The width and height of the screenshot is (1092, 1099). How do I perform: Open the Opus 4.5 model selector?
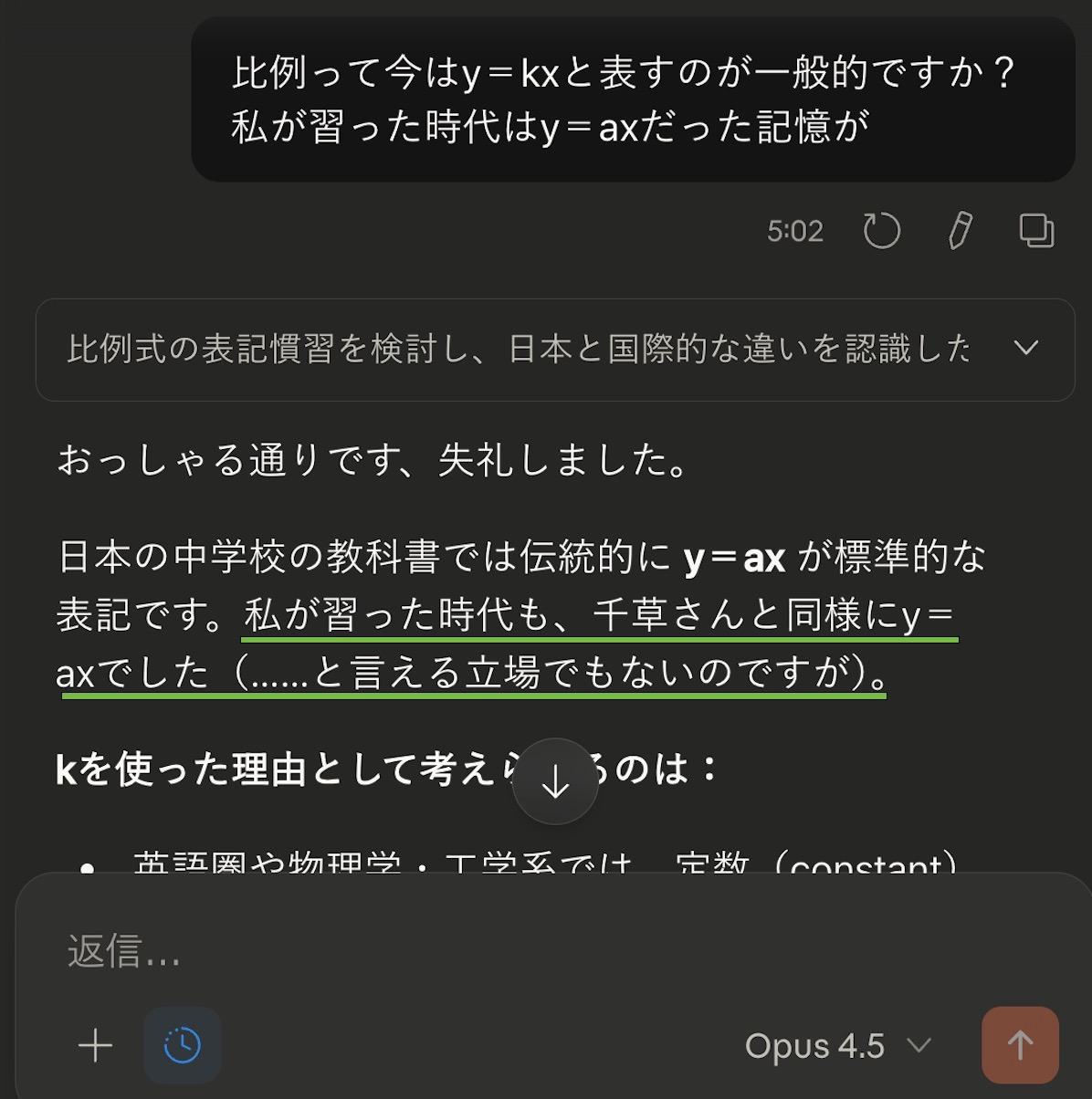tap(837, 1045)
